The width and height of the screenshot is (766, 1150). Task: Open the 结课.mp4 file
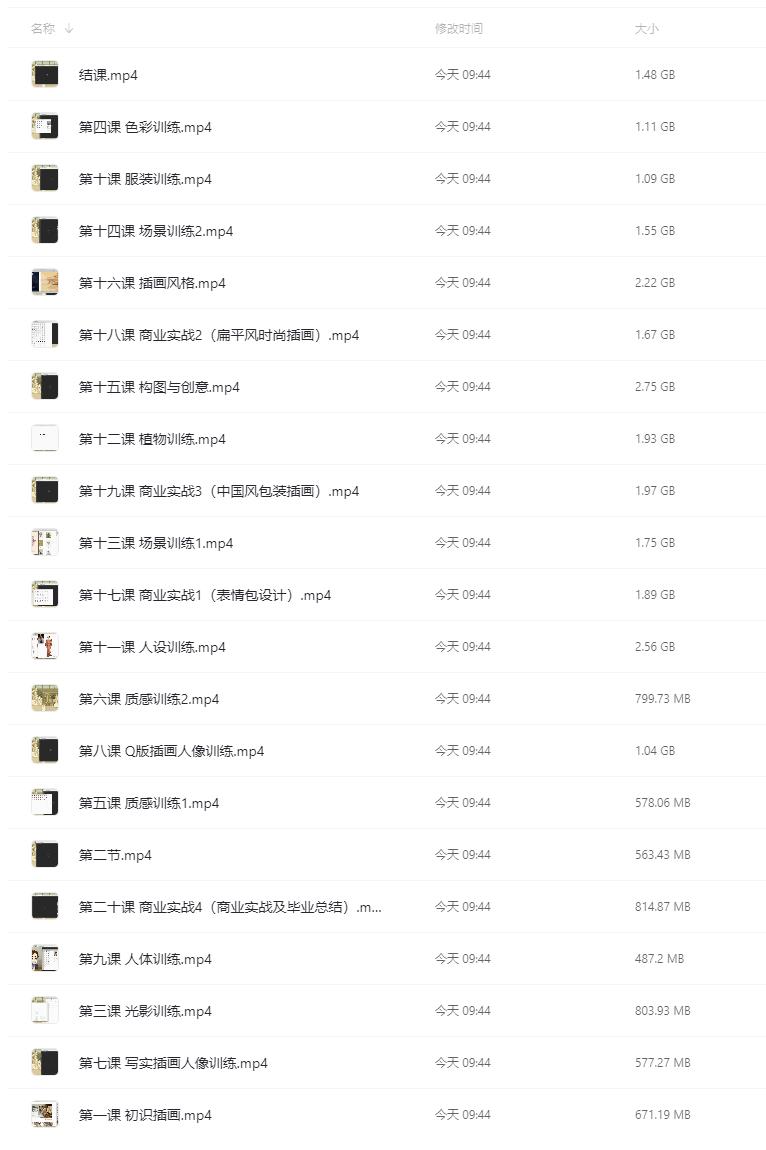[108, 75]
